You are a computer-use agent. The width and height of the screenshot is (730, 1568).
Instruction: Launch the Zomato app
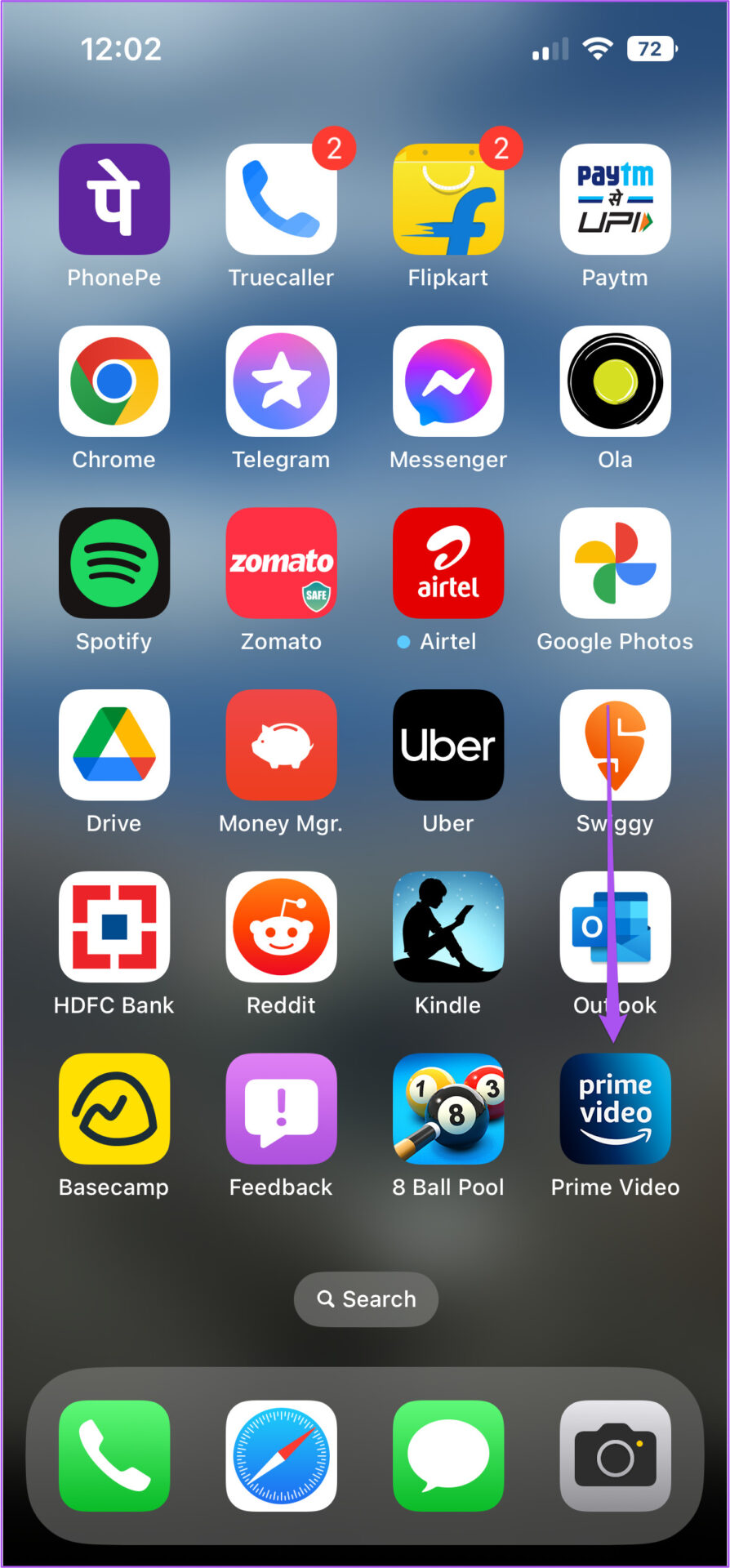pyautogui.click(x=281, y=563)
